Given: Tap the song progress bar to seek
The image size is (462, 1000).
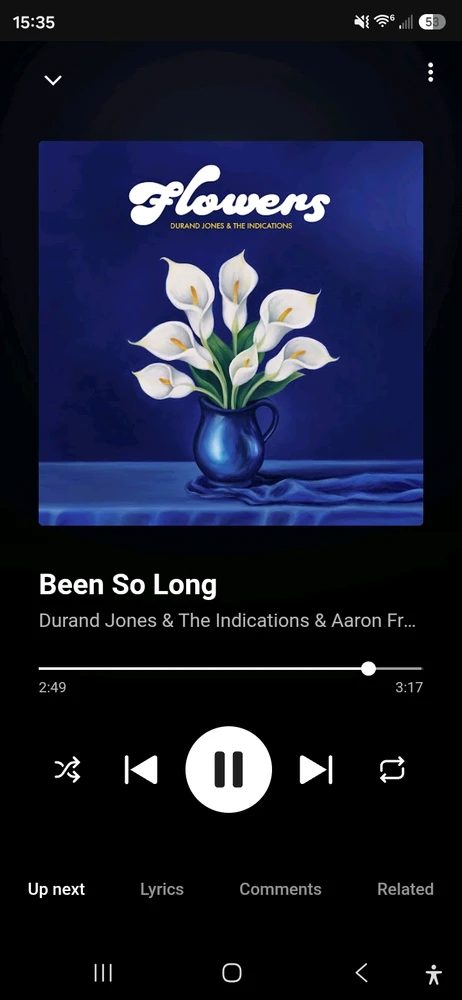Looking at the screenshot, I should 230,668.
